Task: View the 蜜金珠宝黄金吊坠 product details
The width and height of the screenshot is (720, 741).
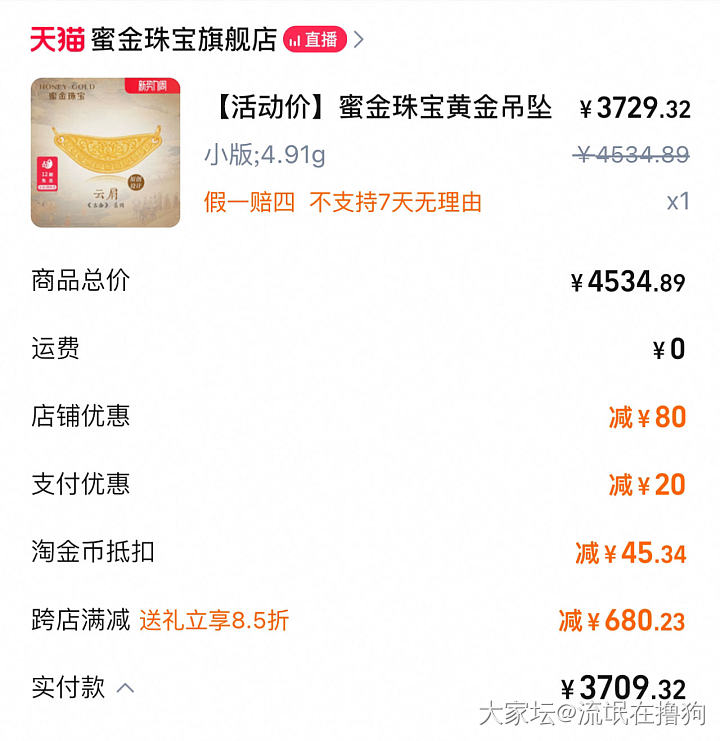Action: pyautogui.click(x=383, y=108)
